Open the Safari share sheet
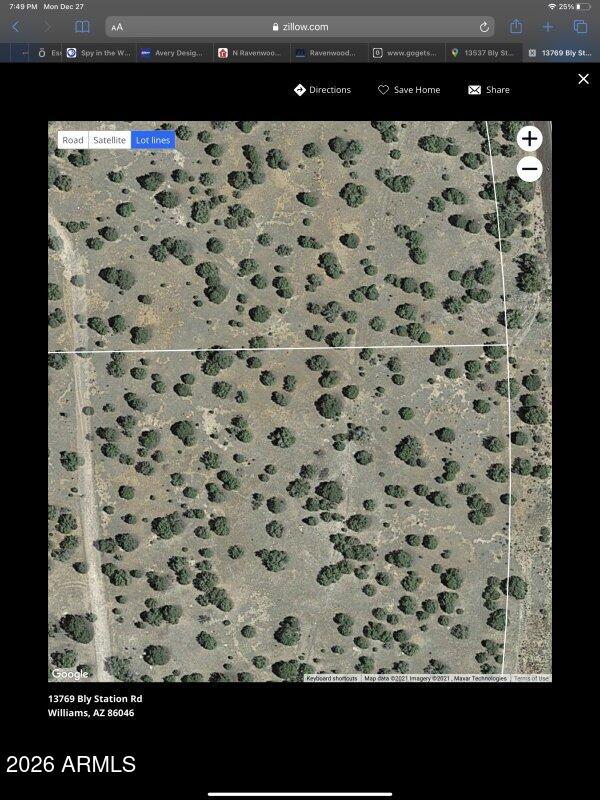Screen dimensions: 600x800 [x=516, y=27]
